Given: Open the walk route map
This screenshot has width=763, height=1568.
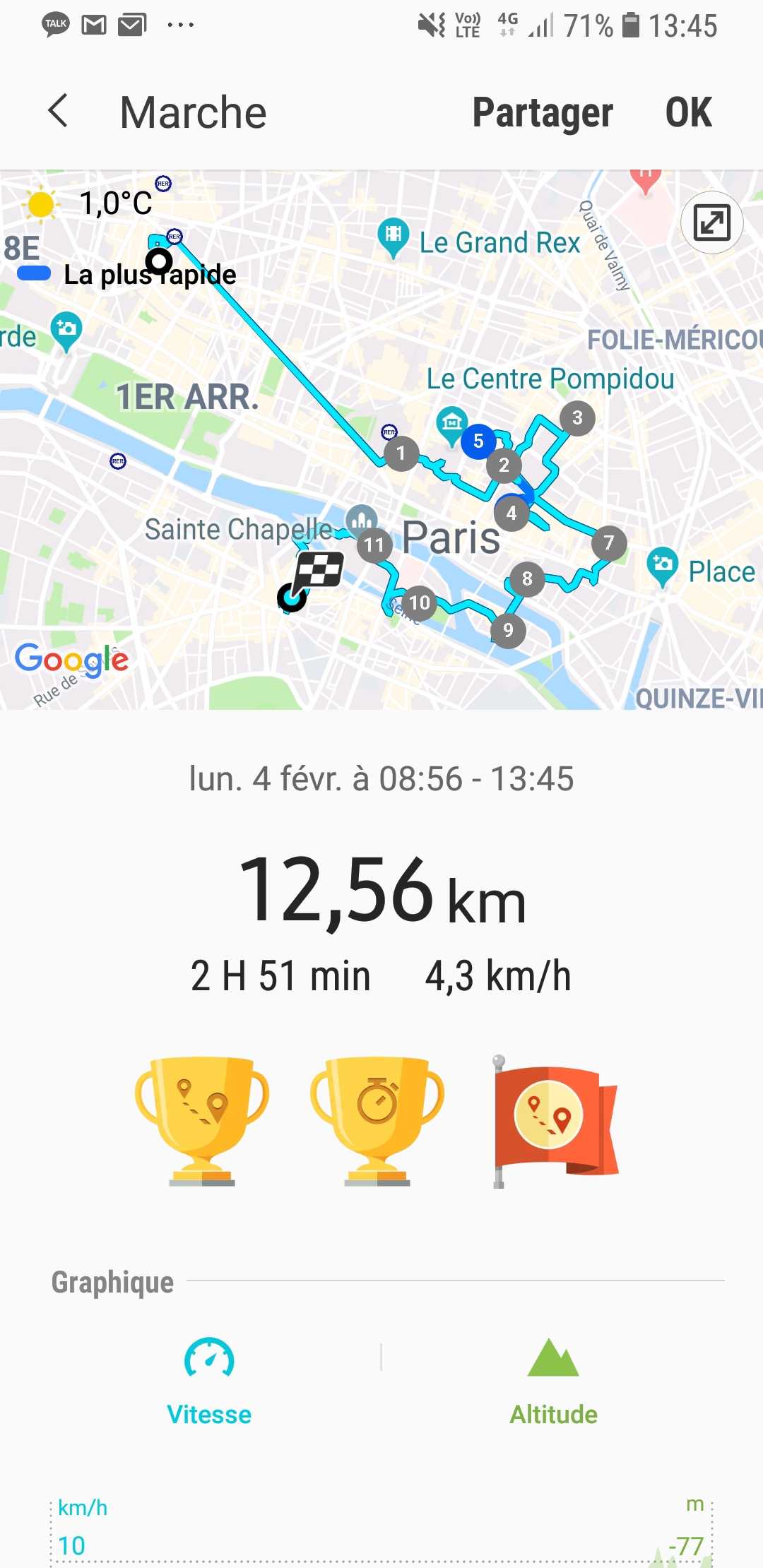Looking at the screenshot, I should [381, 439].
